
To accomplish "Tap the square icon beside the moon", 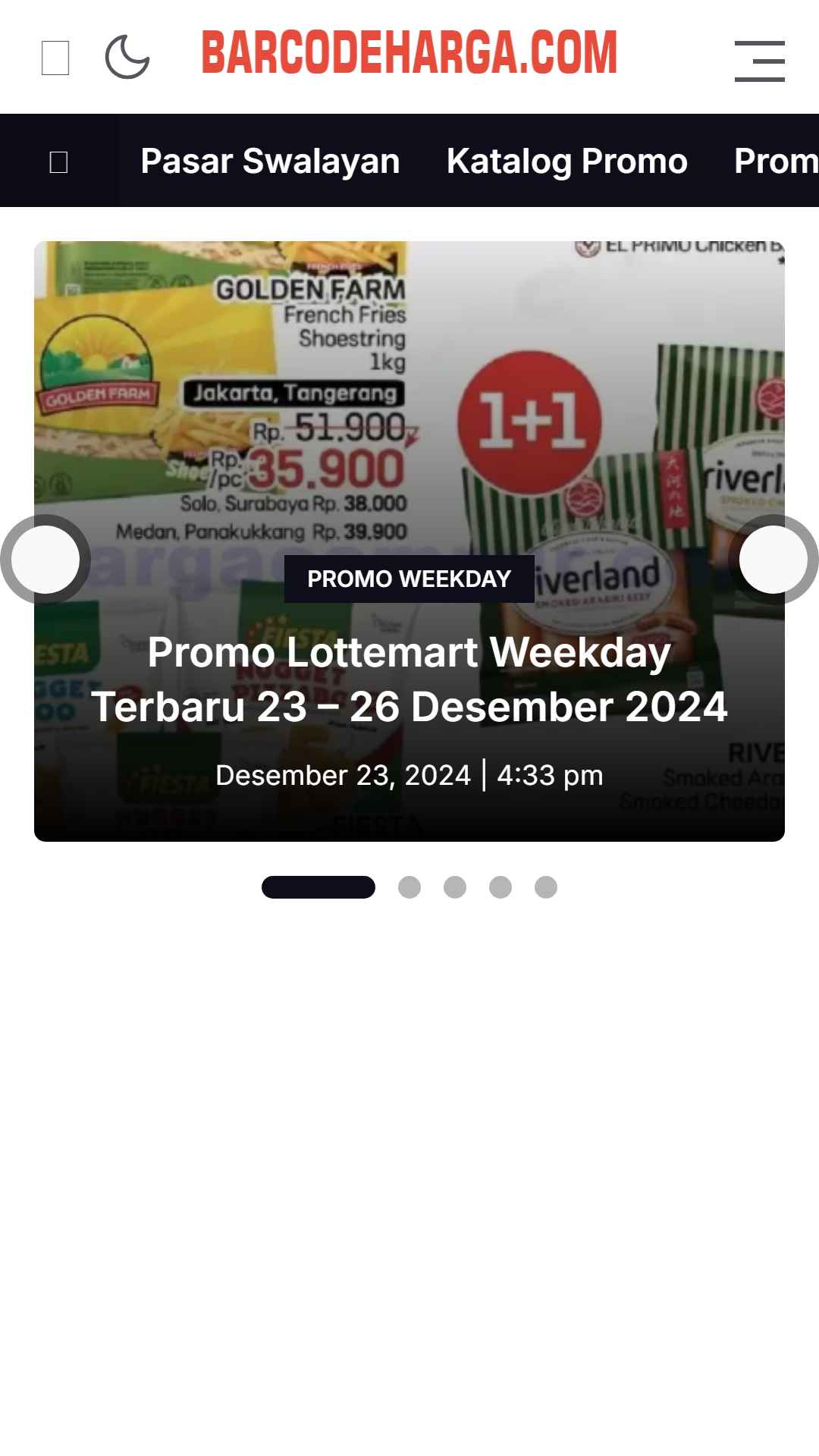I will click(x=55, y=58).
